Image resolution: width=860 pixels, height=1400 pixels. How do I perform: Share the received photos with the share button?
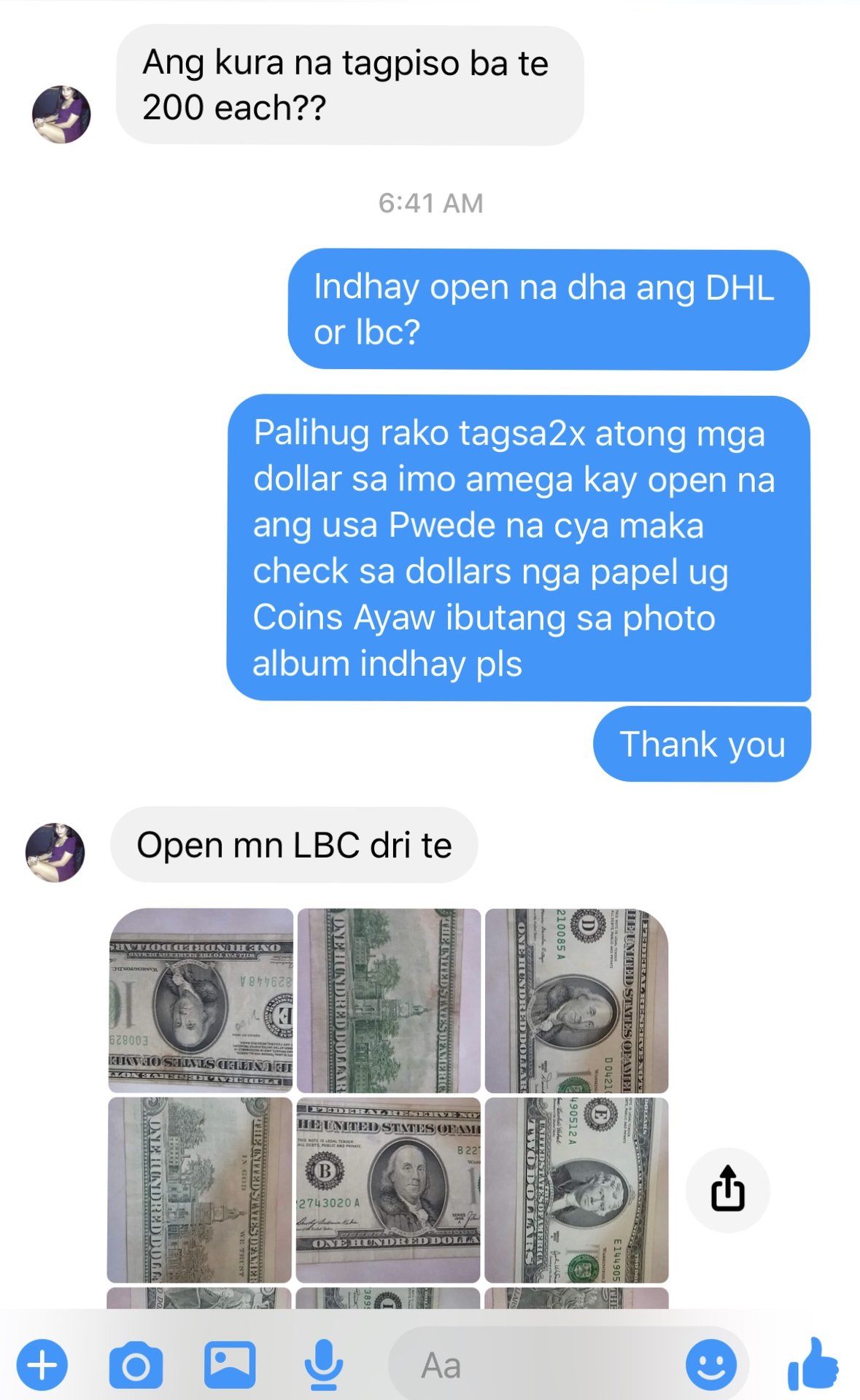pyautogui.click(x=727, y=1189)
